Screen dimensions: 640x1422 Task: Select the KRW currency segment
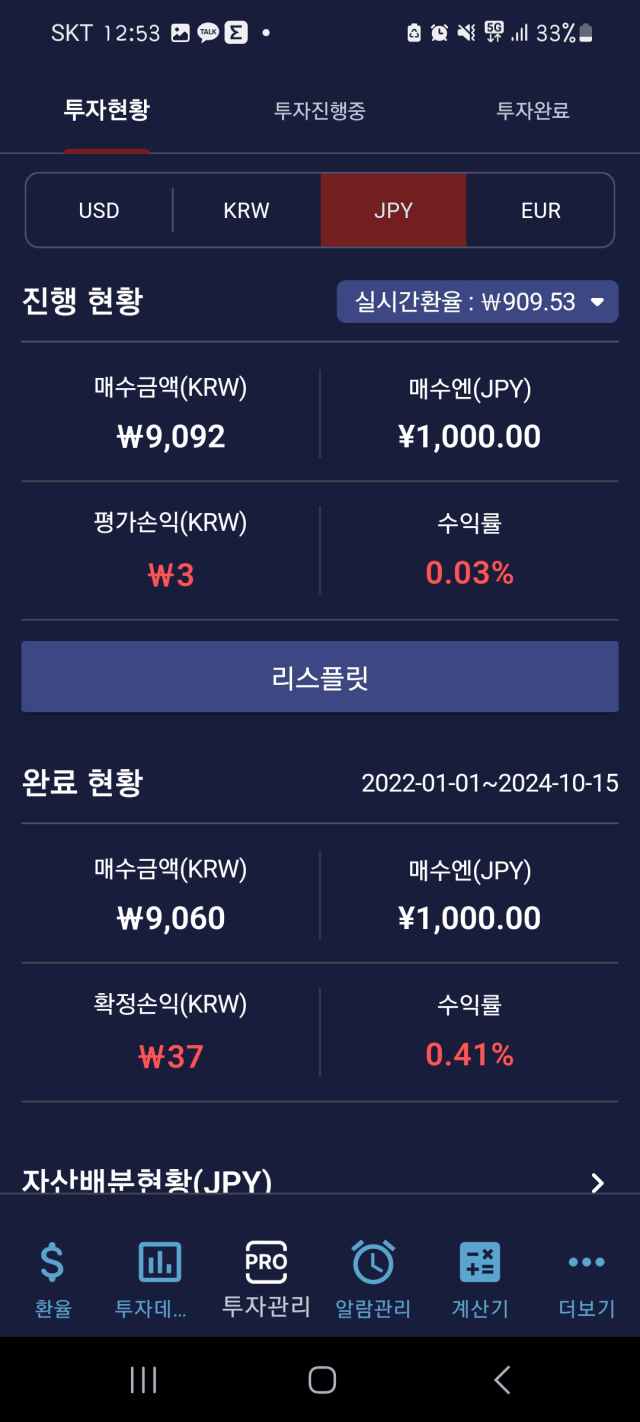tap(246, 210)
